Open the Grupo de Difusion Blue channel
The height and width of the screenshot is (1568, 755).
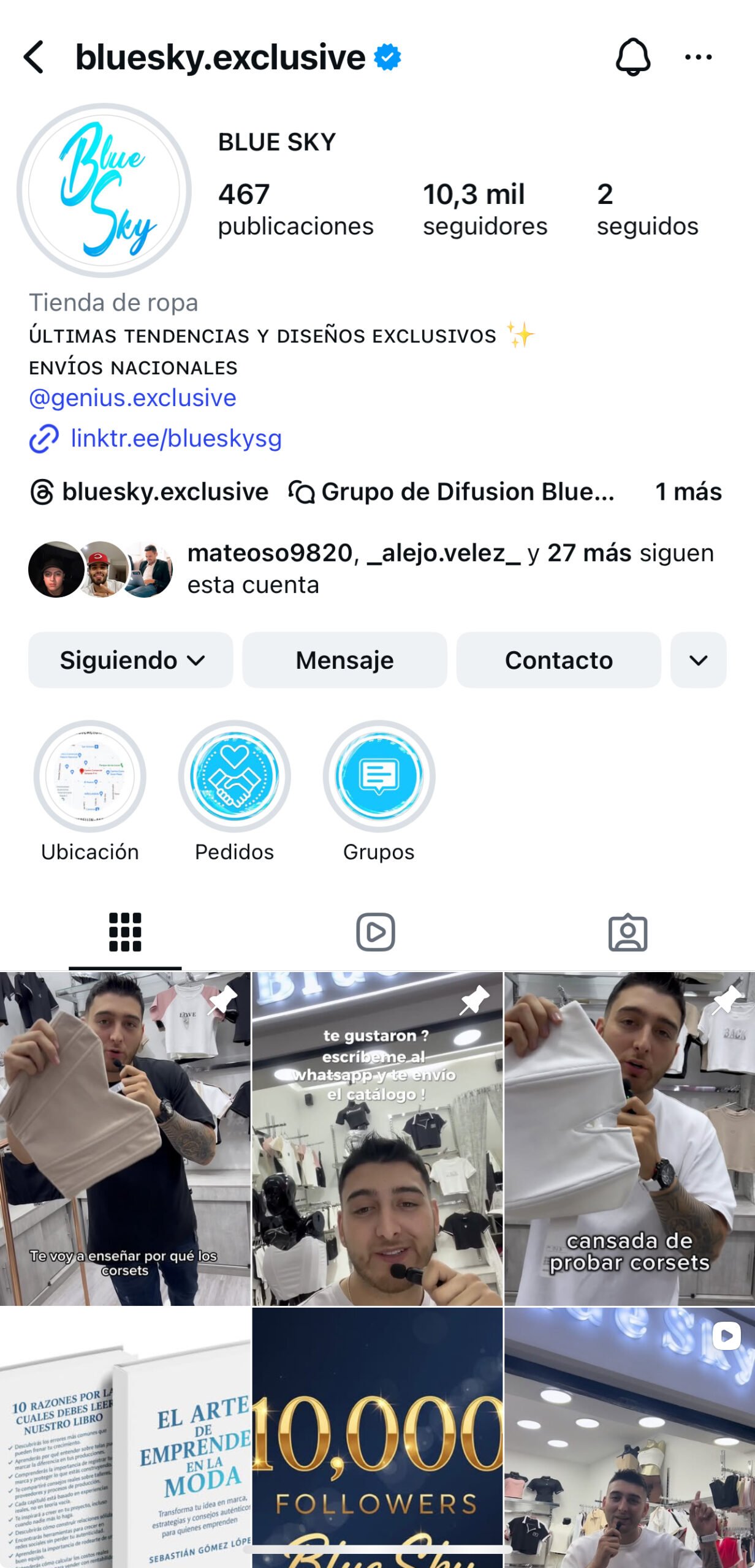452,492
